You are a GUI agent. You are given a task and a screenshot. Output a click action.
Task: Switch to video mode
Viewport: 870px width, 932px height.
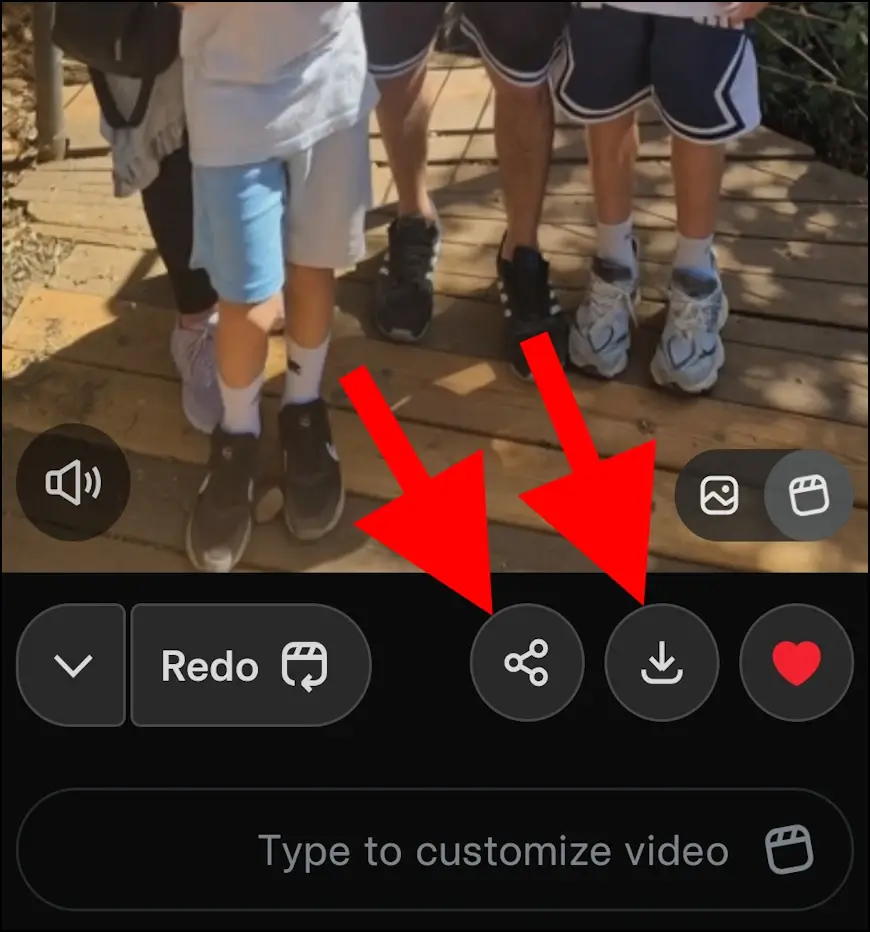pyautogui.click(x=808, y=496)
